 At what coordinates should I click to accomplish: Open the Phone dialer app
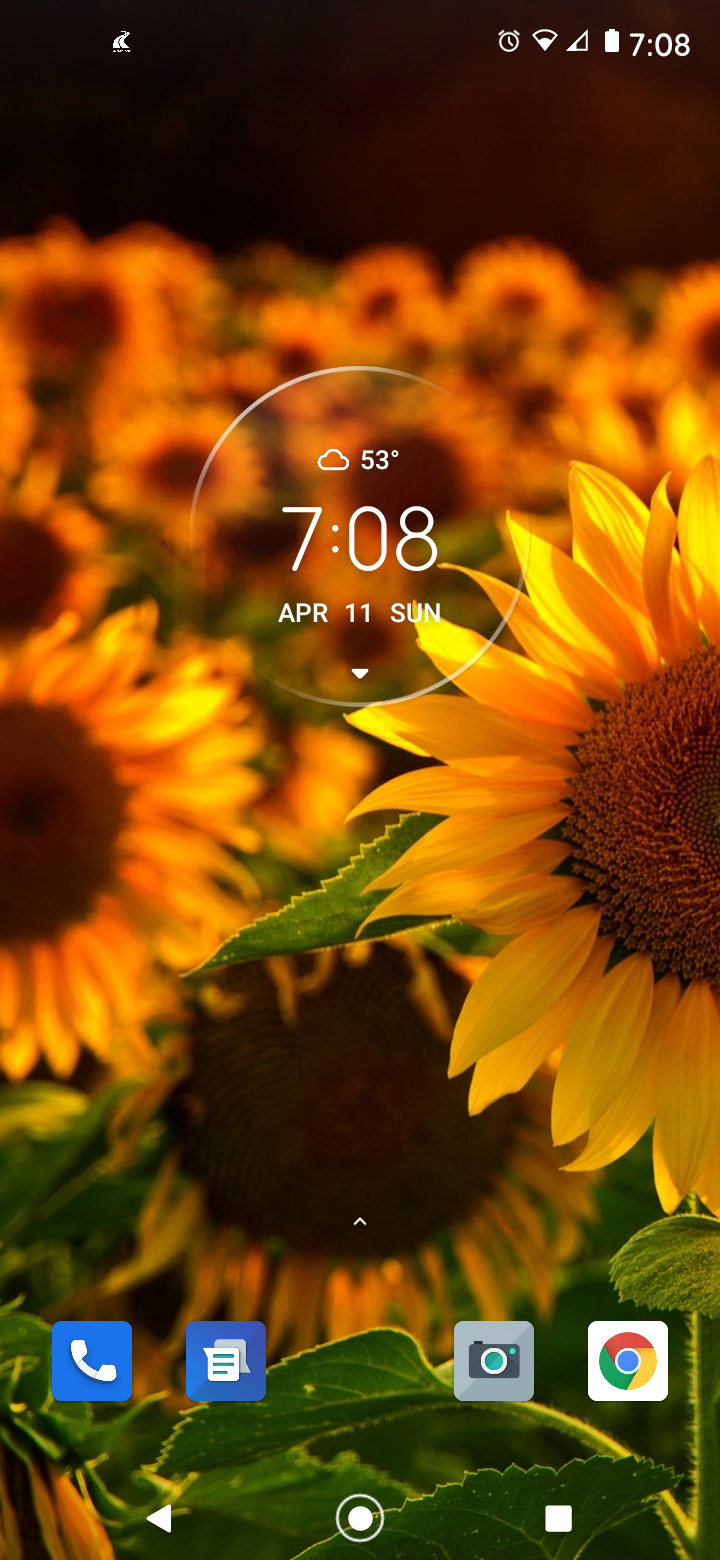(x=92, y=1361)
